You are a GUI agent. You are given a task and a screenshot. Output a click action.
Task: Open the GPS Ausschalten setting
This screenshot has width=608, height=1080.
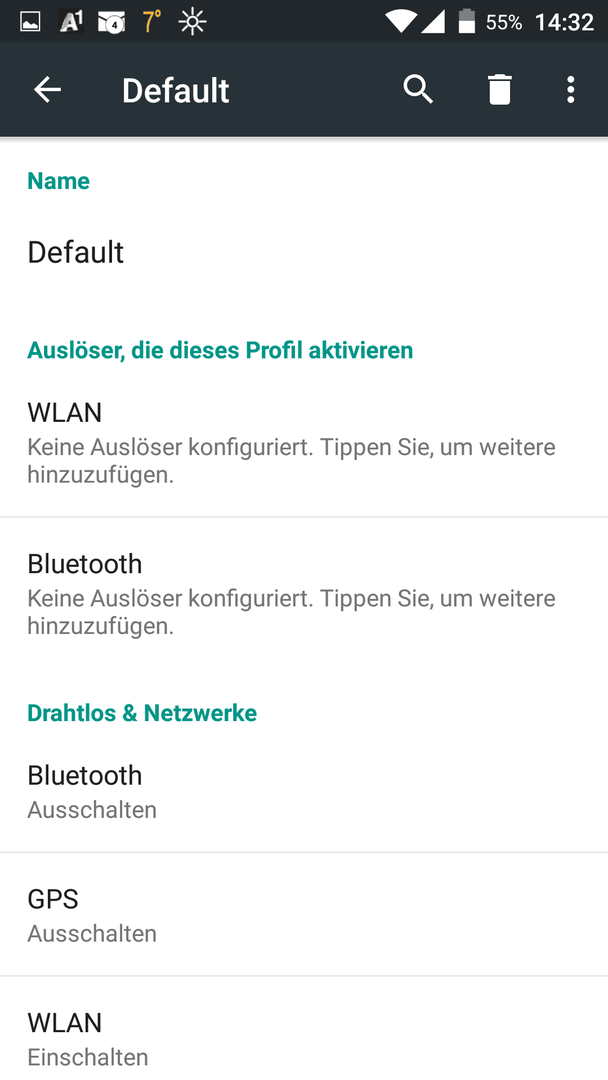tap(304, 915)
